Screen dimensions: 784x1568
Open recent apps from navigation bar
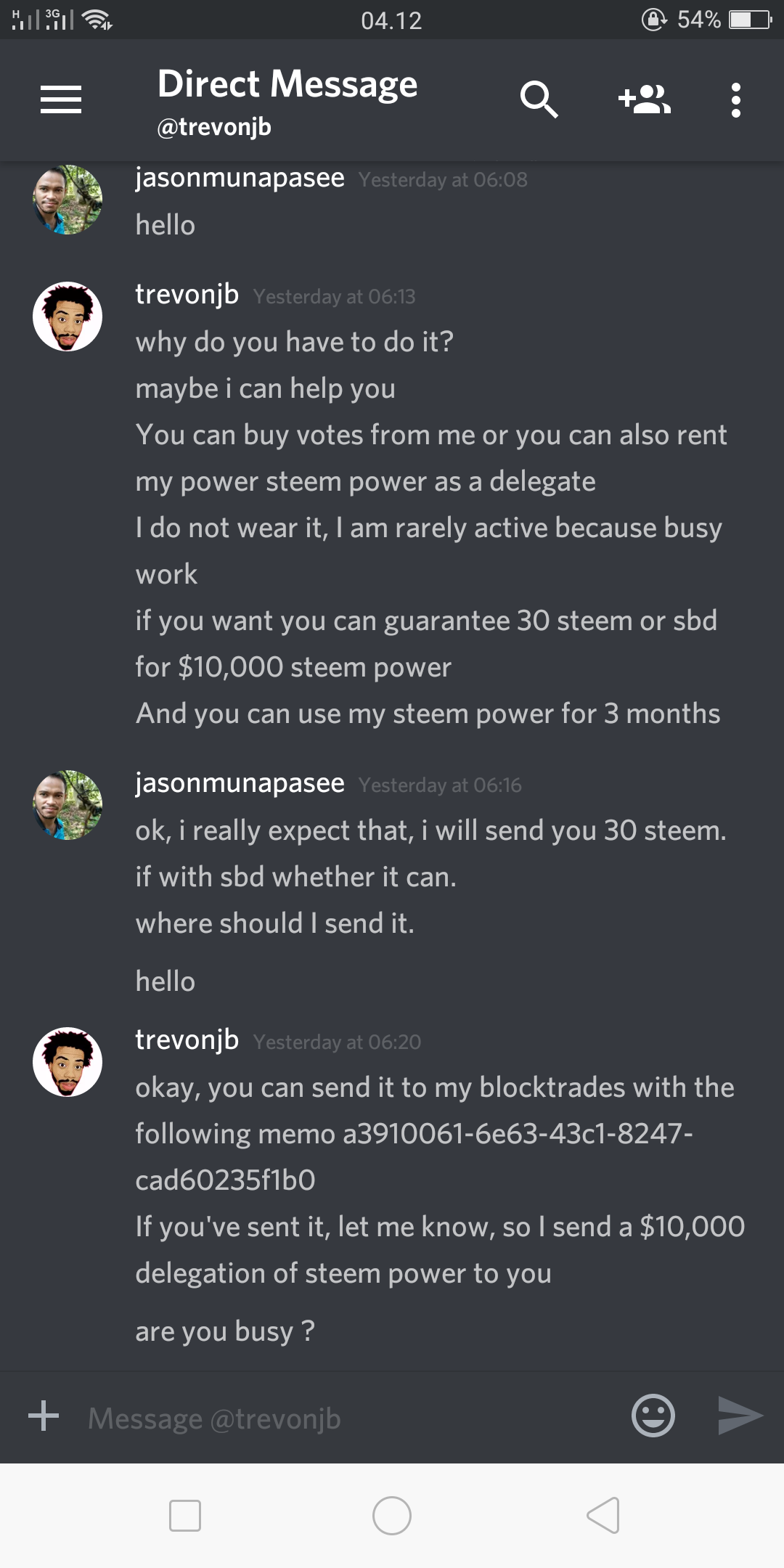[184, 1515]
